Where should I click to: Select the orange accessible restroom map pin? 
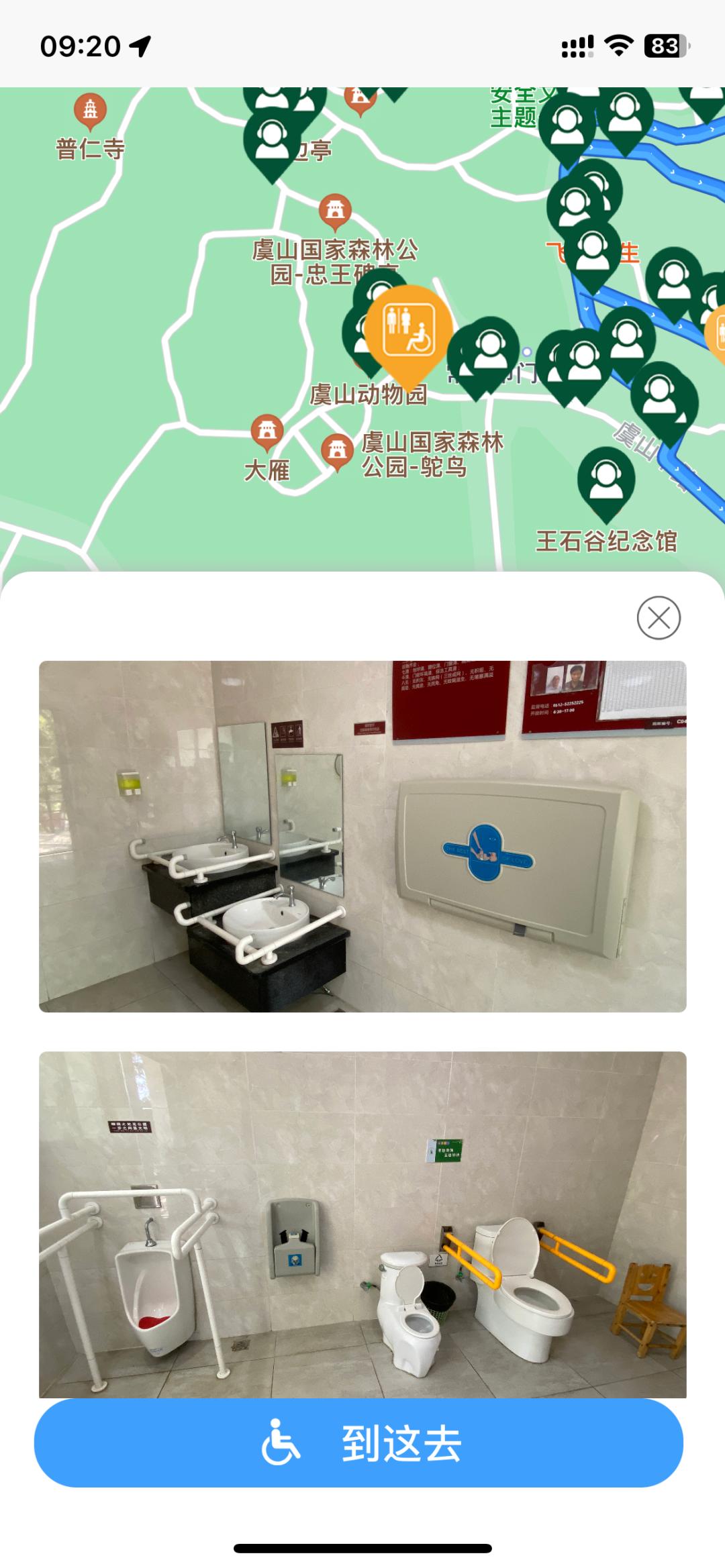coord(409,330)
